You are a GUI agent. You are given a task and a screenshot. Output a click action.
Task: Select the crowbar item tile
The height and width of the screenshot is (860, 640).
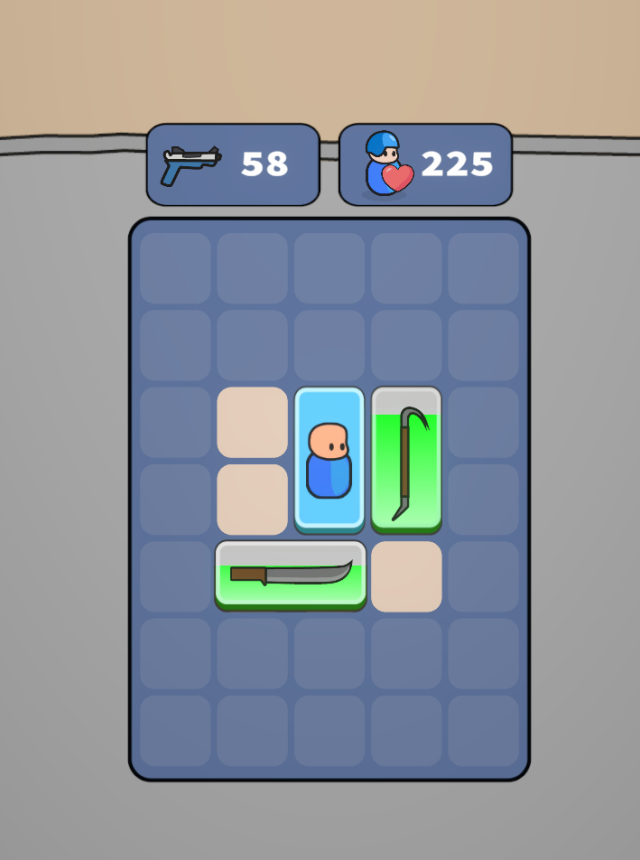(x=406, y=460)
